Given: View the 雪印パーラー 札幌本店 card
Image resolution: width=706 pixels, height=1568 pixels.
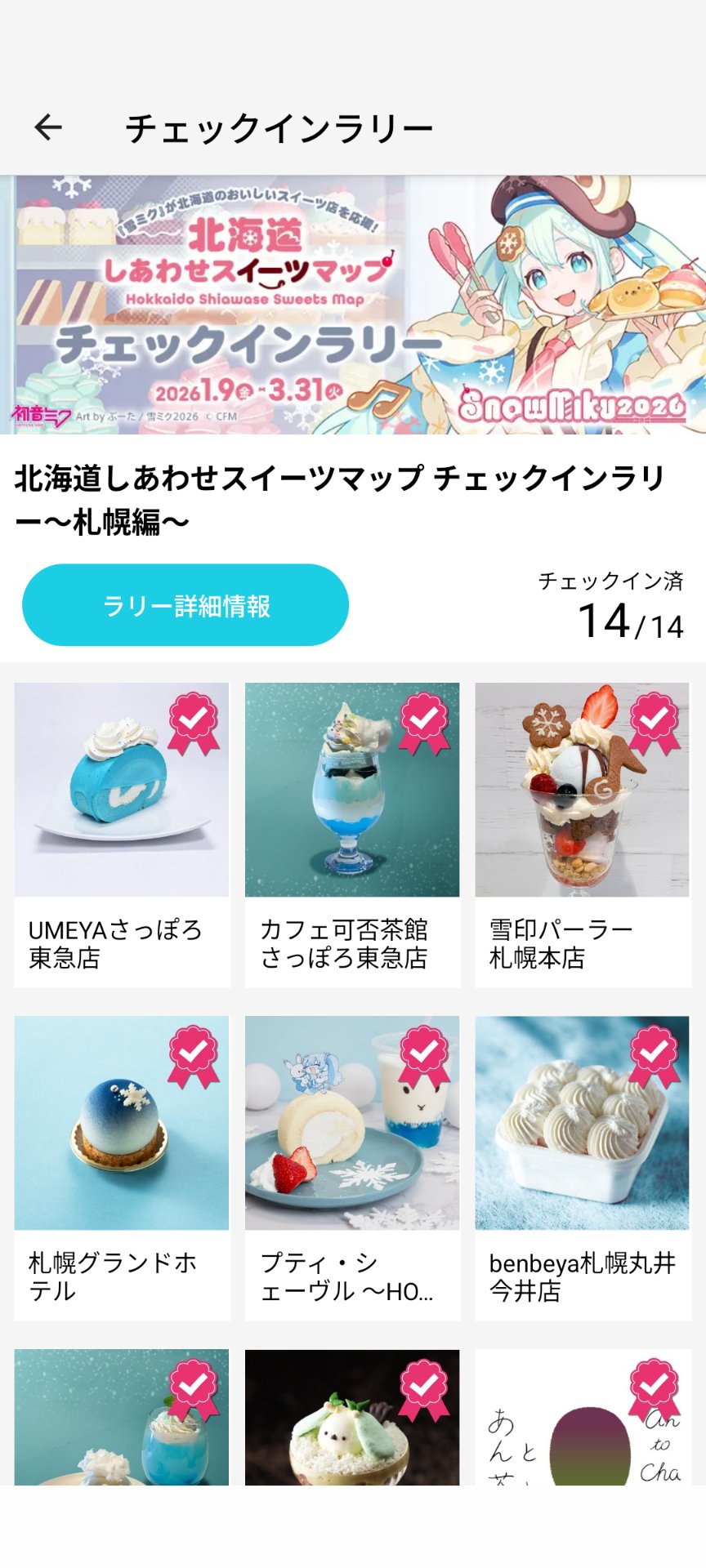Looking at the screenshot, I should click(583, 835).
